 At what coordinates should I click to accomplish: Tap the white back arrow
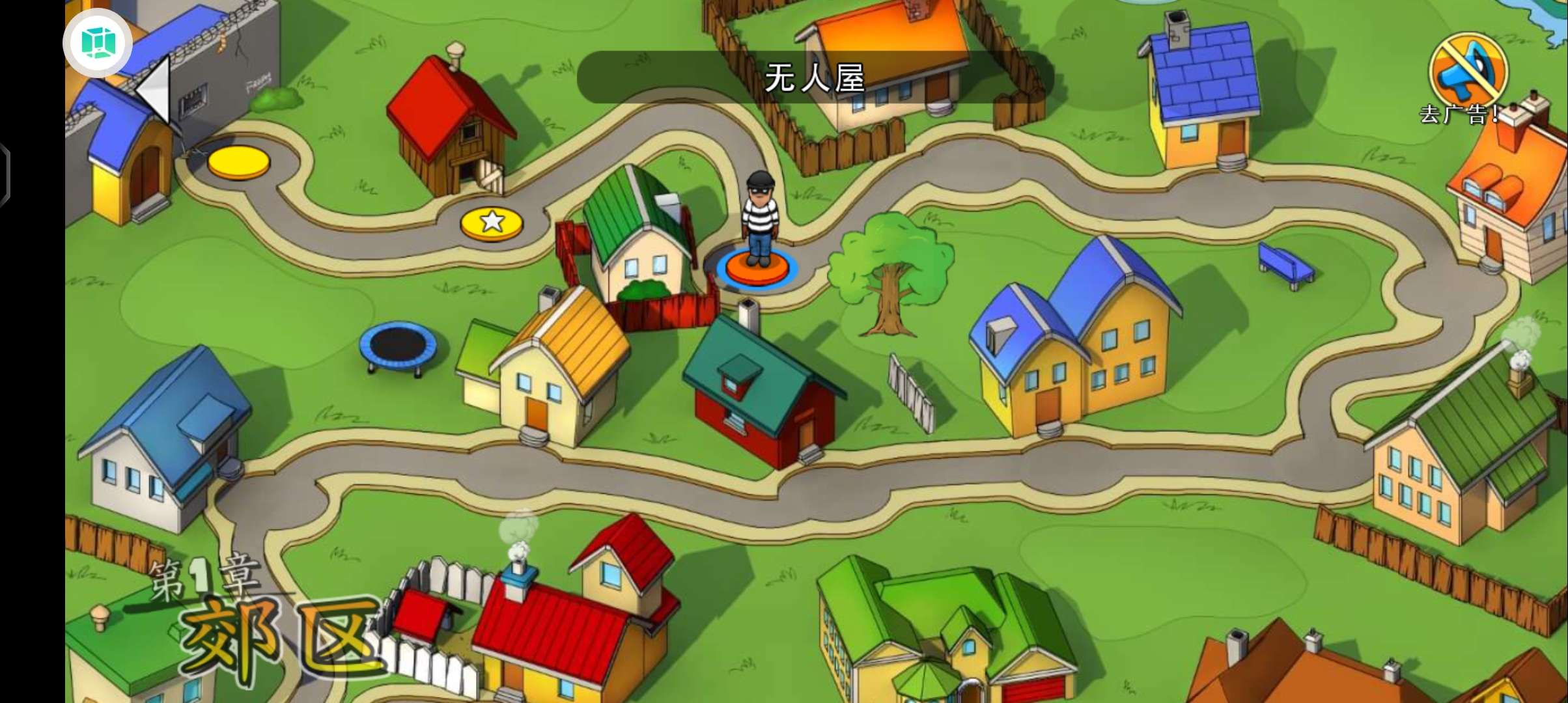point(155,91)
